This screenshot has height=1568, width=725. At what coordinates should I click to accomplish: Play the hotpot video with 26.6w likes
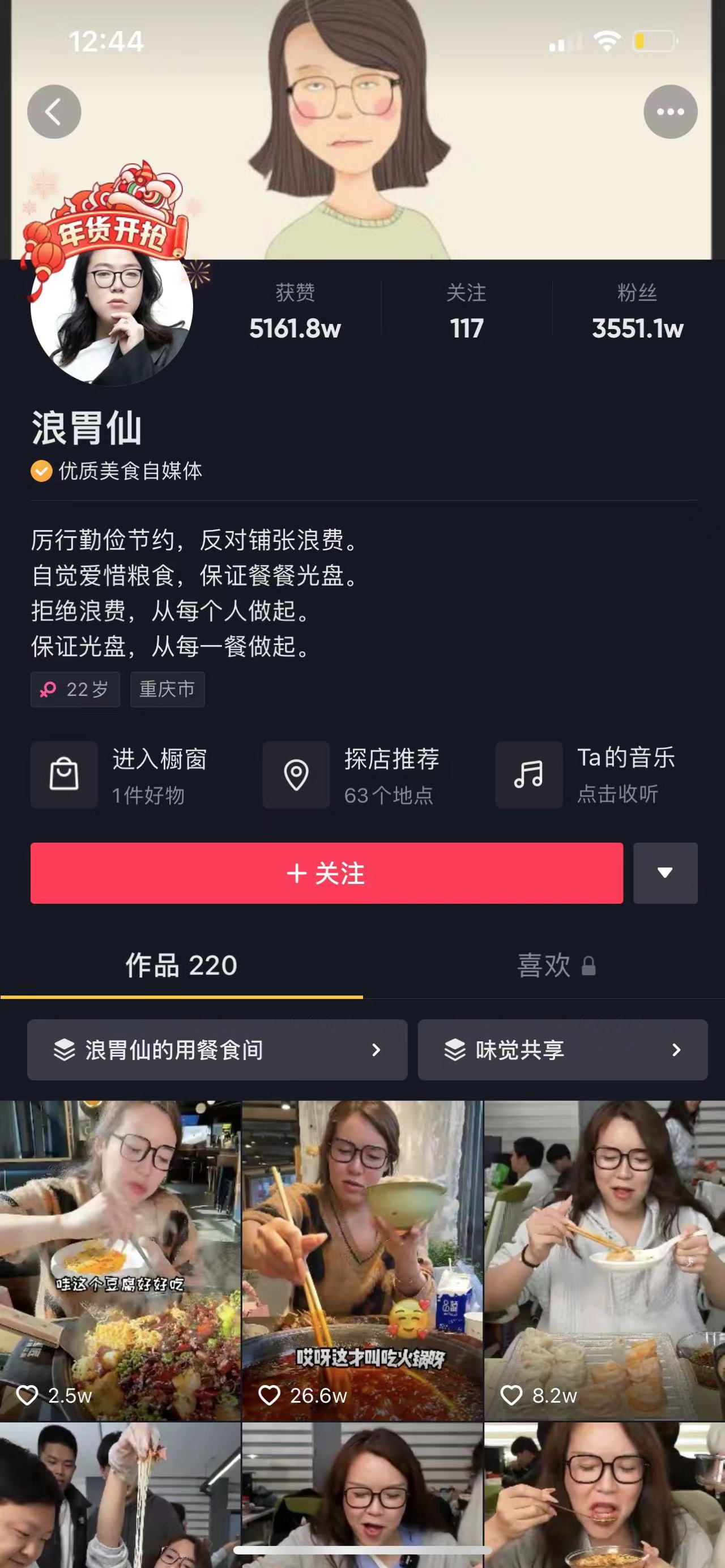click(x=362, y=1260)
